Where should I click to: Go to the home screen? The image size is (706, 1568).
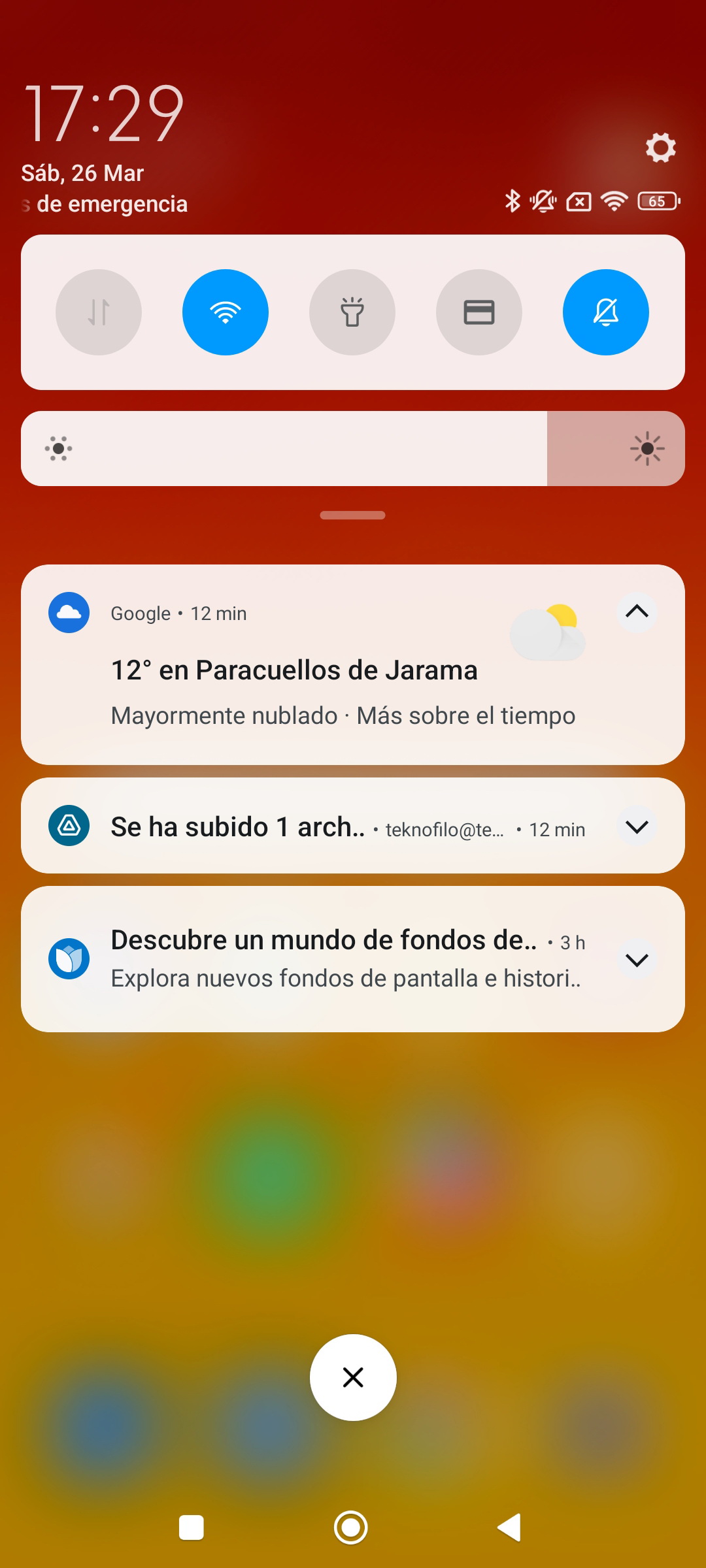click(351, 1527)
